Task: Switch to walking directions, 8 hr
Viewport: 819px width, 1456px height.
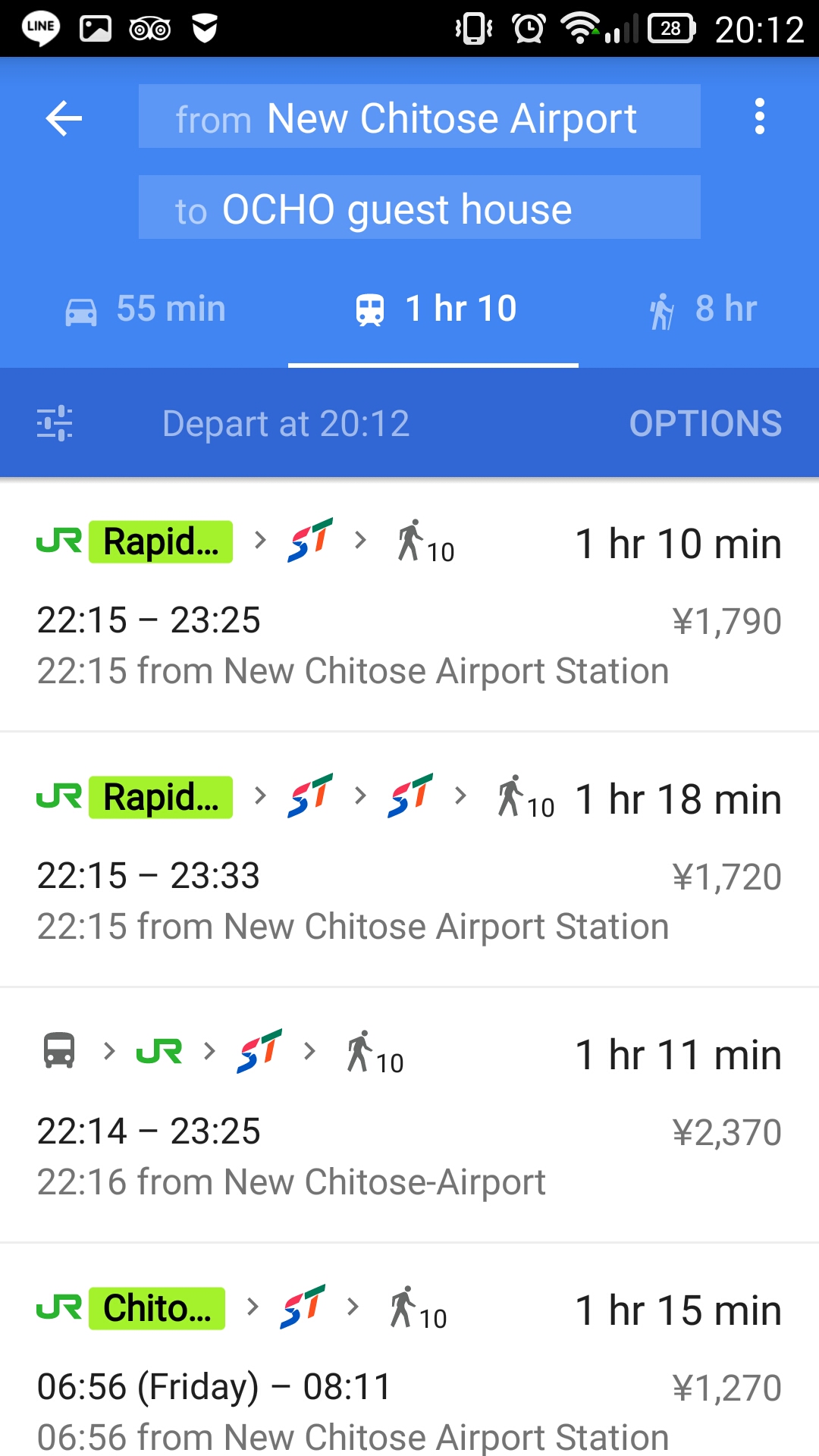Action: [702, 309]
